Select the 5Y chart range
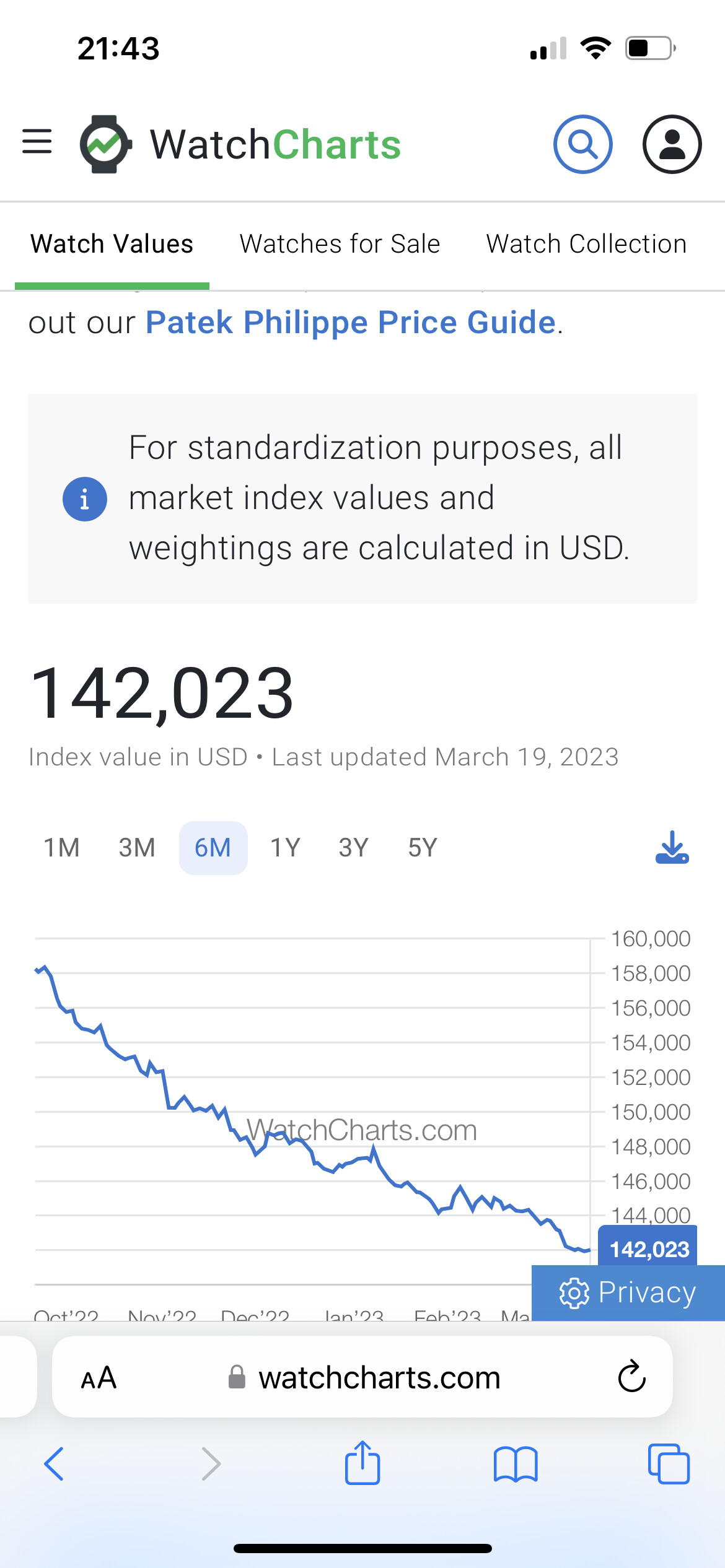725x1568 pixels. pyautogui.click(x=423, y=848)
